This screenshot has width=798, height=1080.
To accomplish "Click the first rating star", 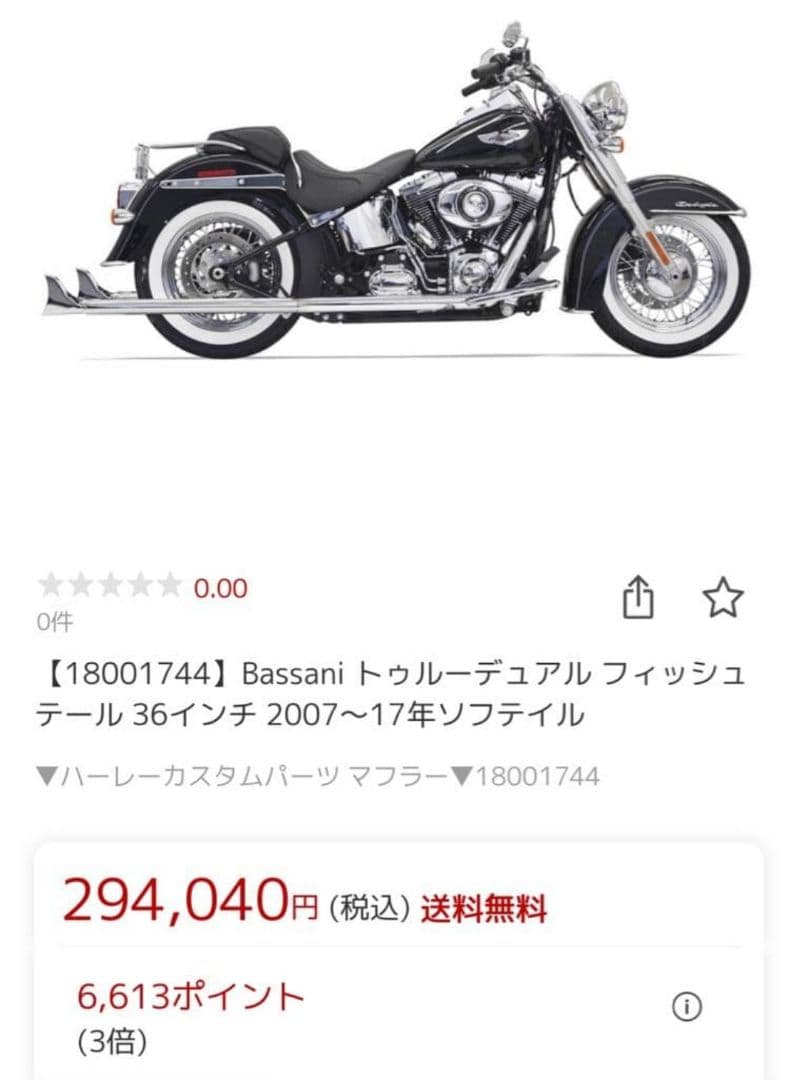I will (50, 584).
